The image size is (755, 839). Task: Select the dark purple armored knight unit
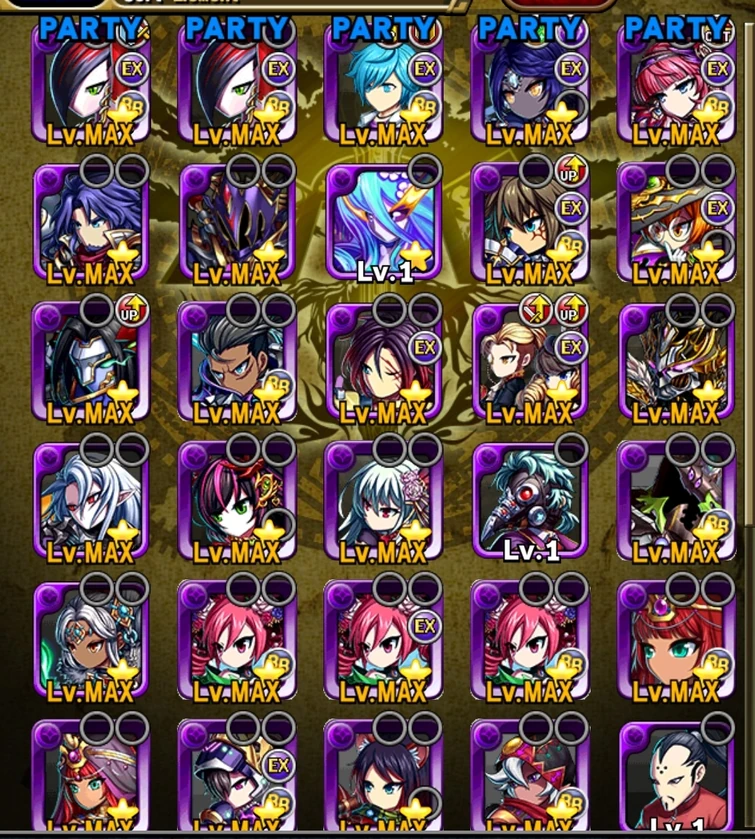coord(238,223)
